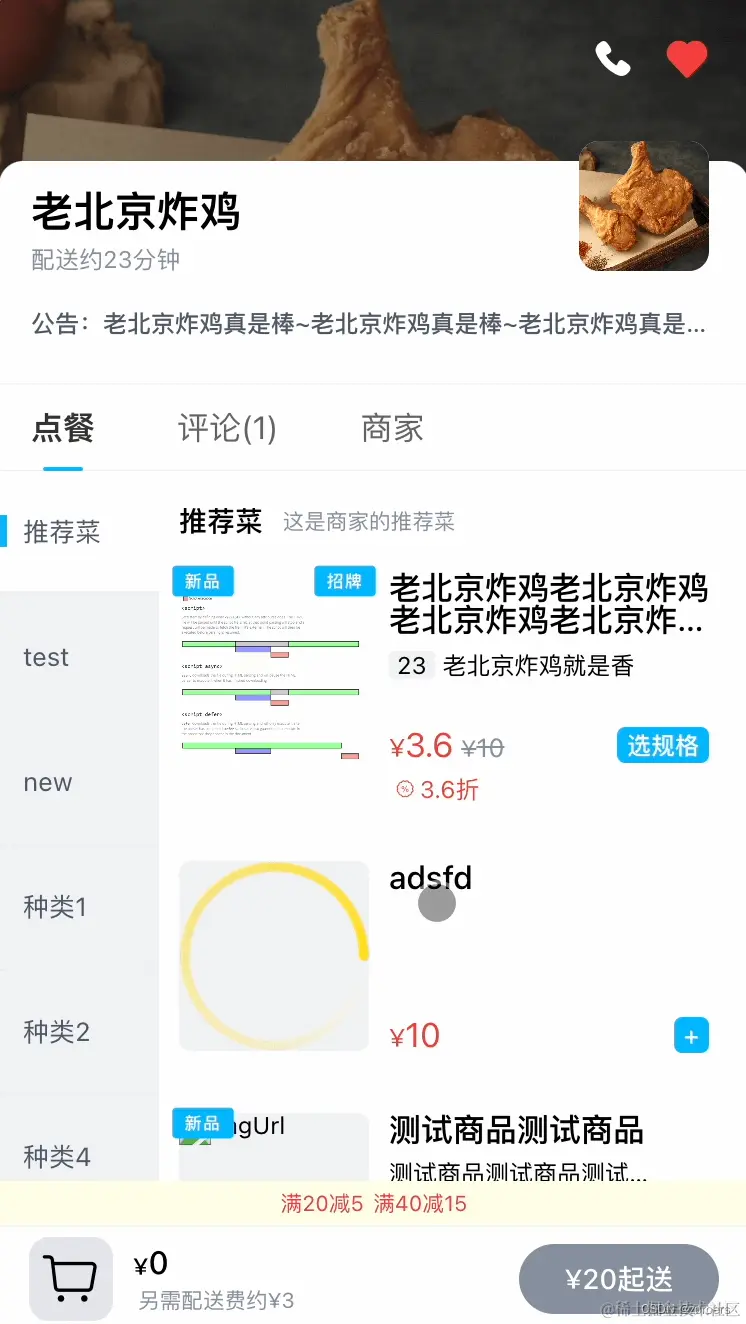Select the new category

coord(48,782)
